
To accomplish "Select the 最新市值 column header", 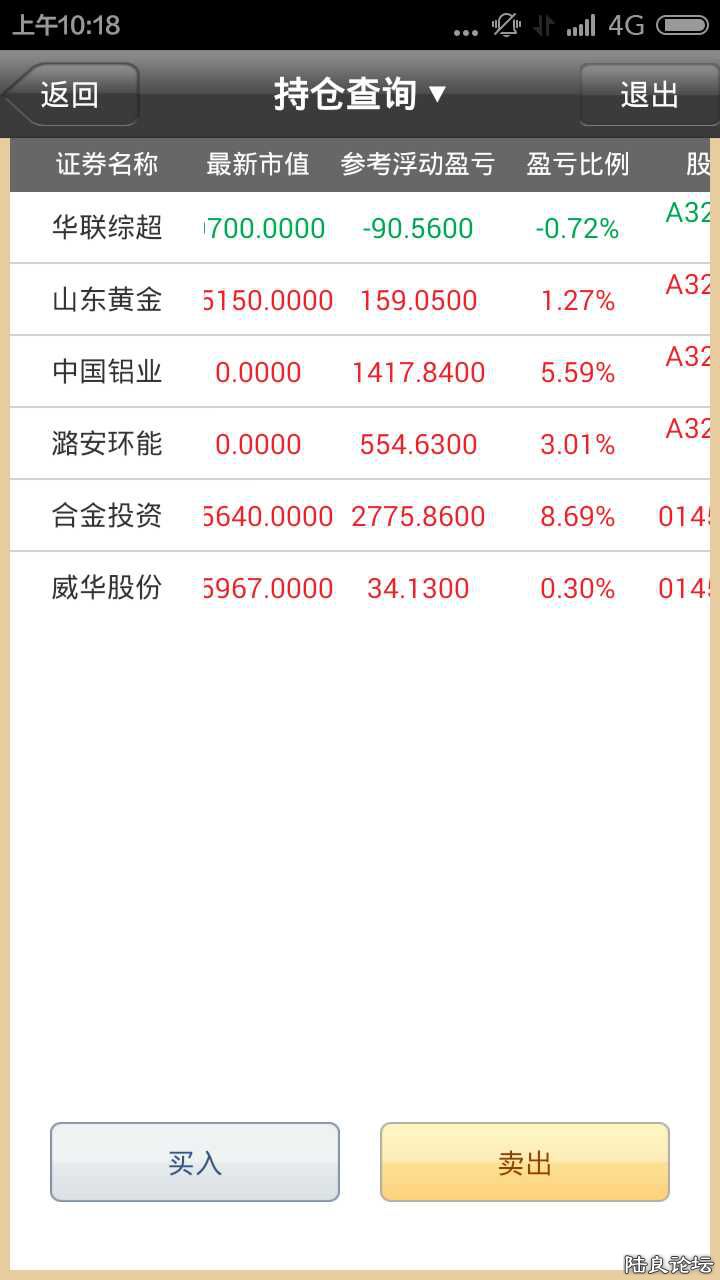I will point(259,163).
